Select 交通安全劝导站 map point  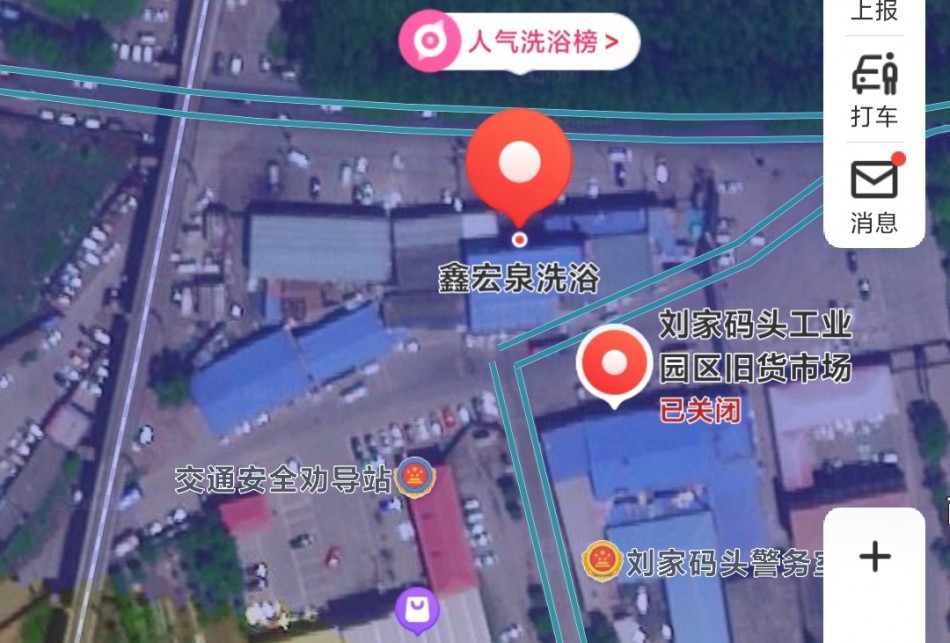pos(411,478)
